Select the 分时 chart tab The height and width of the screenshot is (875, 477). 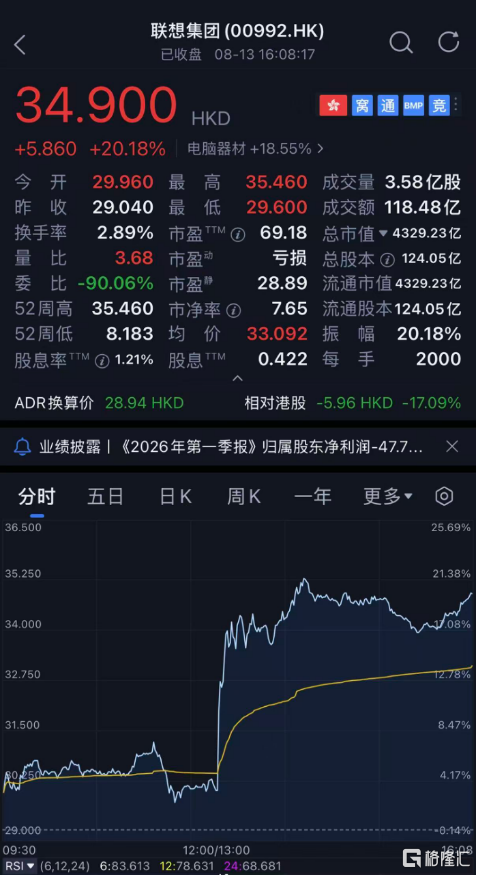click(x=37, y=496)
